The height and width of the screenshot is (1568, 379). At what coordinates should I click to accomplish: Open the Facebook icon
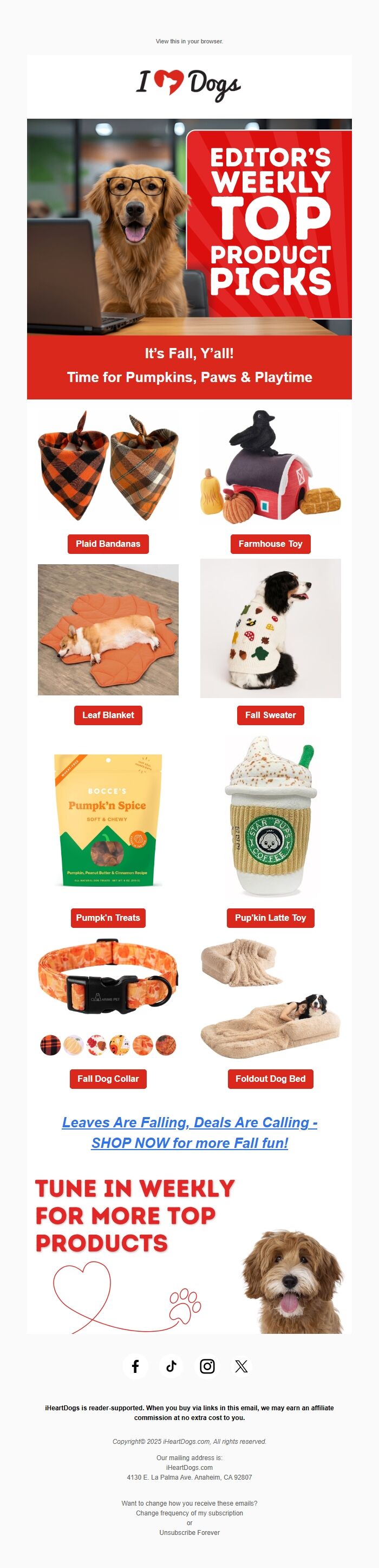[135, 1366]
